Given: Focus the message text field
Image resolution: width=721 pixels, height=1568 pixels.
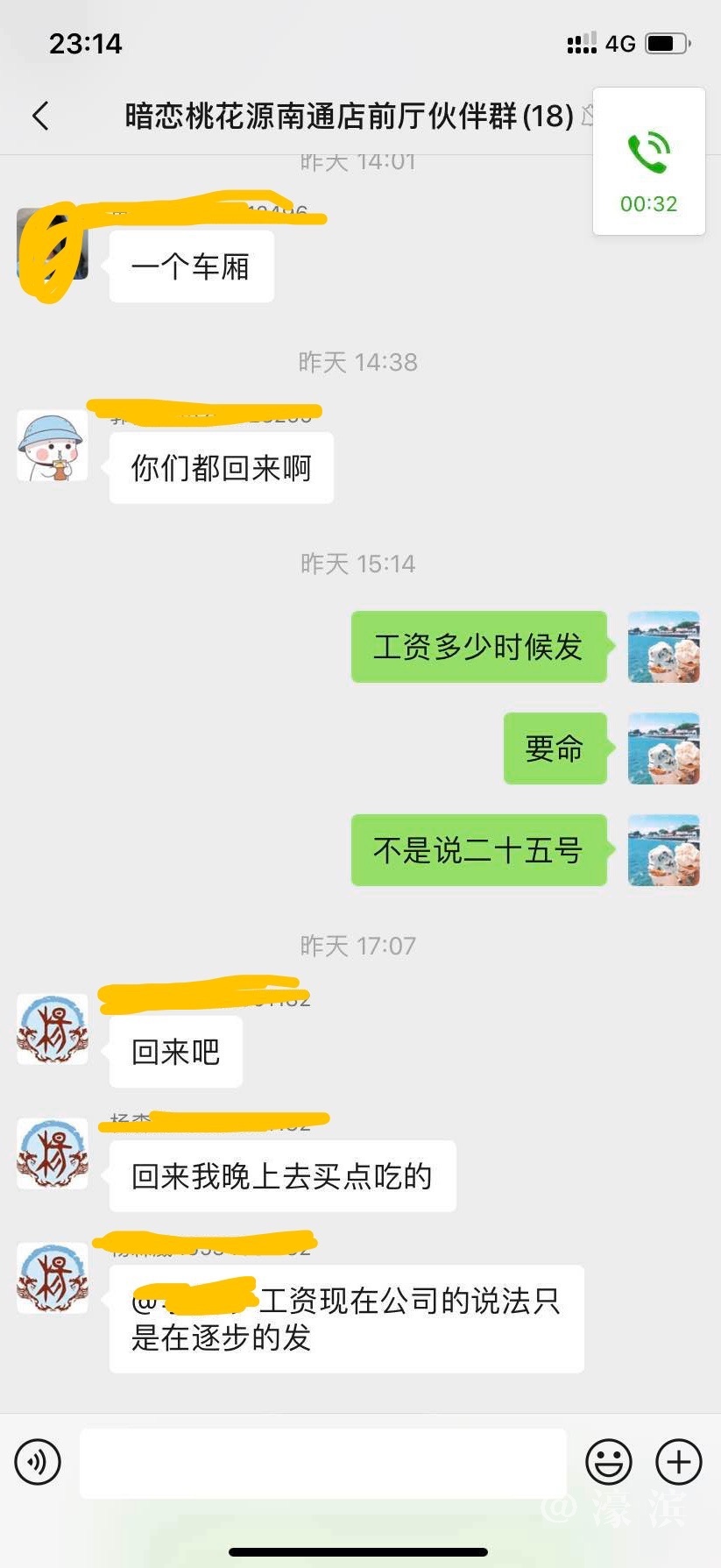Looking at the screenshot, I should pyautogui.click(x=322, y=1463).
